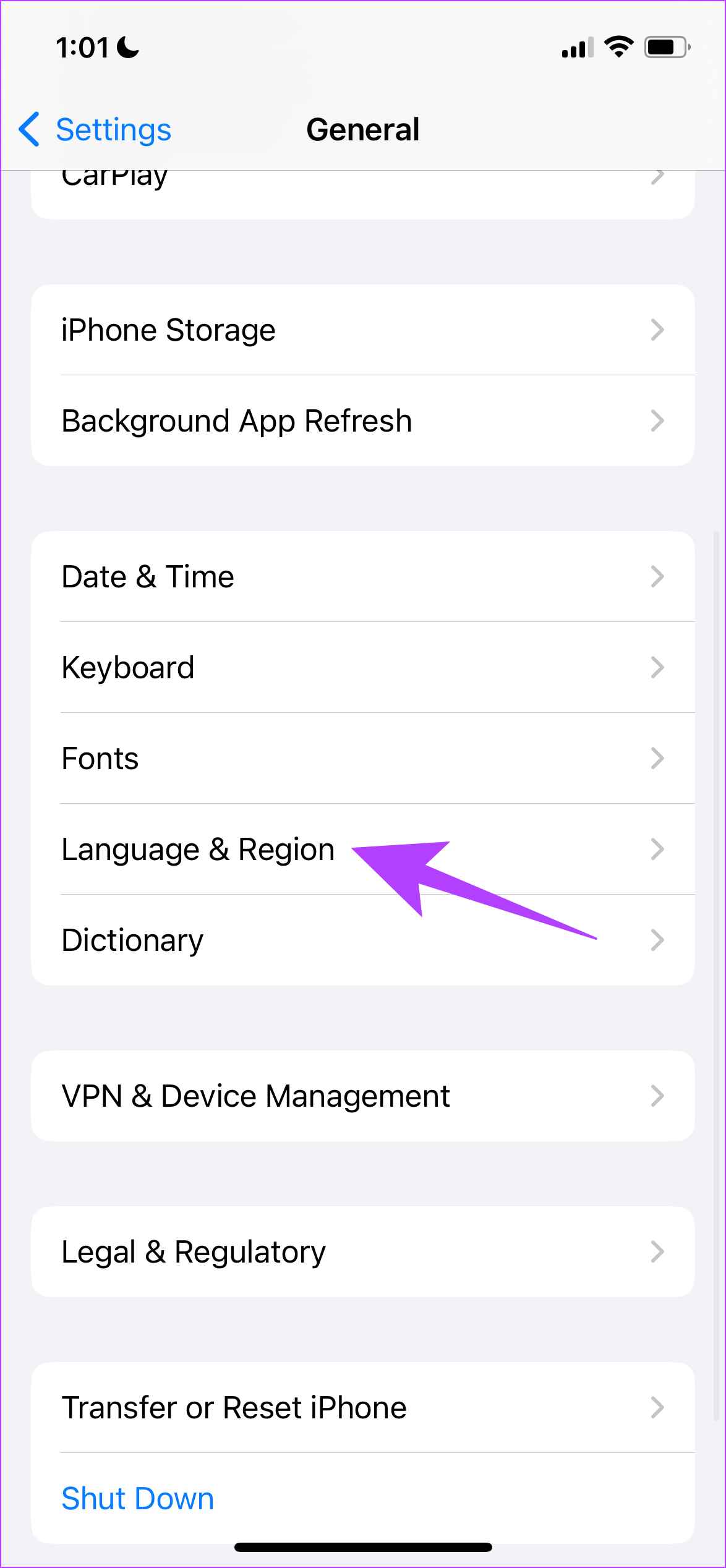726x1568 pixels.
Task: Open the Fonts row
Action: click(x=363, y=758)
